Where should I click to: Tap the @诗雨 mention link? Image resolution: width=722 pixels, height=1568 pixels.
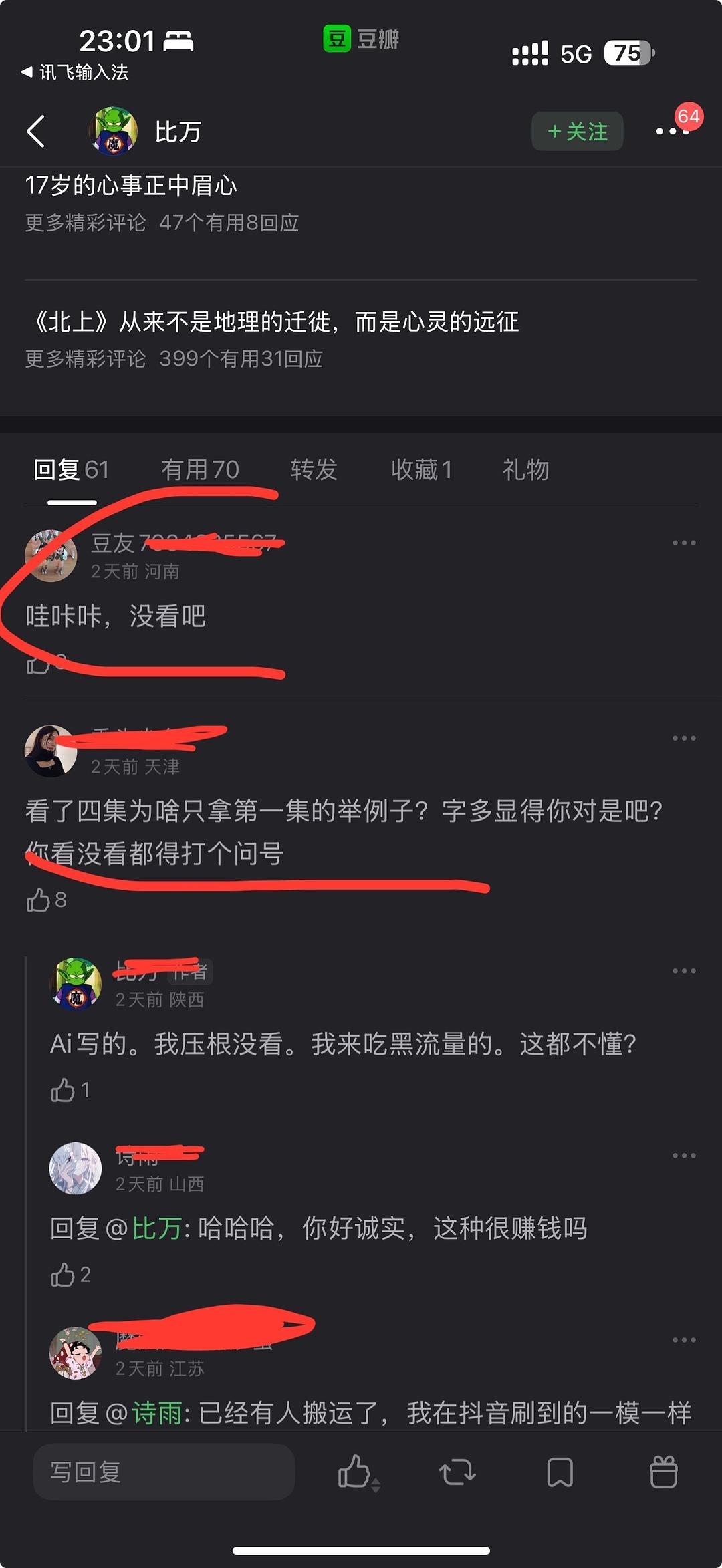pyautogui.click(x=156, y=1412)
